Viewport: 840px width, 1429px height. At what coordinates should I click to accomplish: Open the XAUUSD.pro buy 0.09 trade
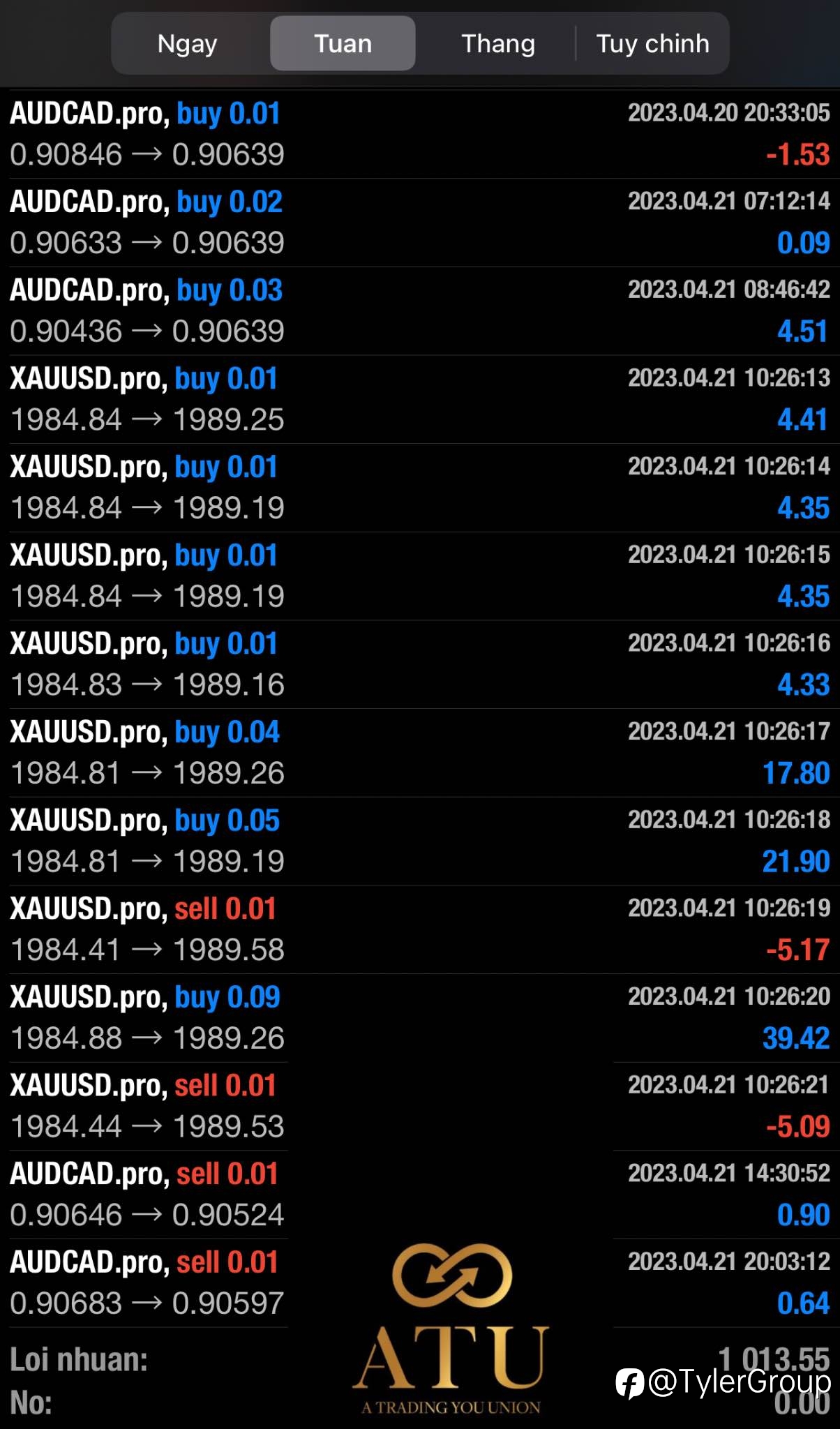(420, 1019)
